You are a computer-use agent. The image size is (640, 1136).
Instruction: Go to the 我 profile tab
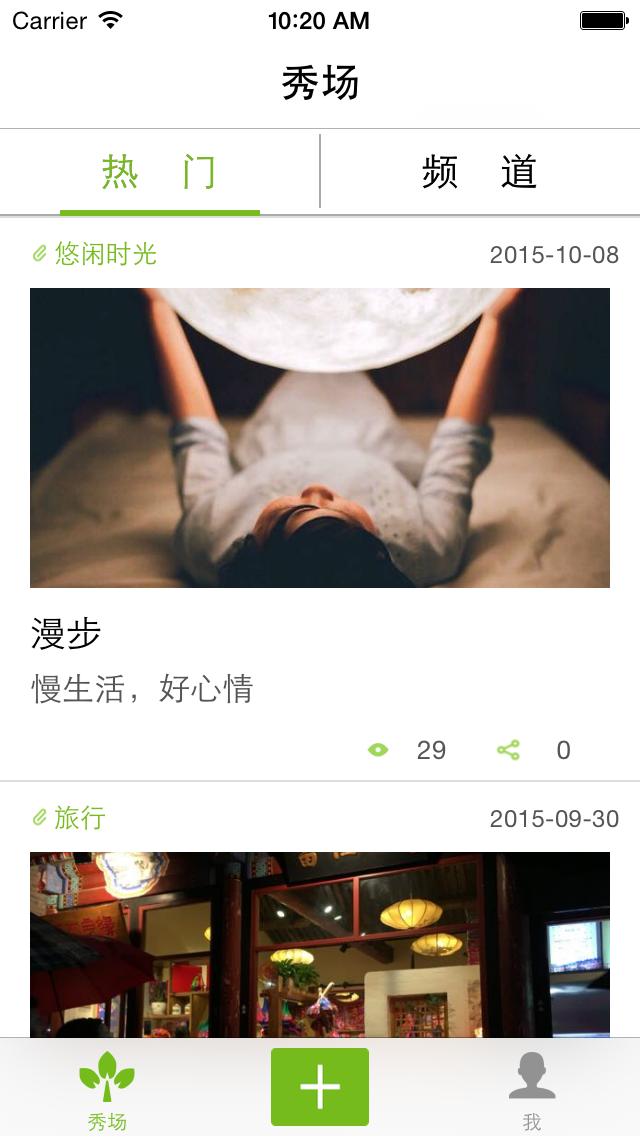click(x=532, y=1090)
